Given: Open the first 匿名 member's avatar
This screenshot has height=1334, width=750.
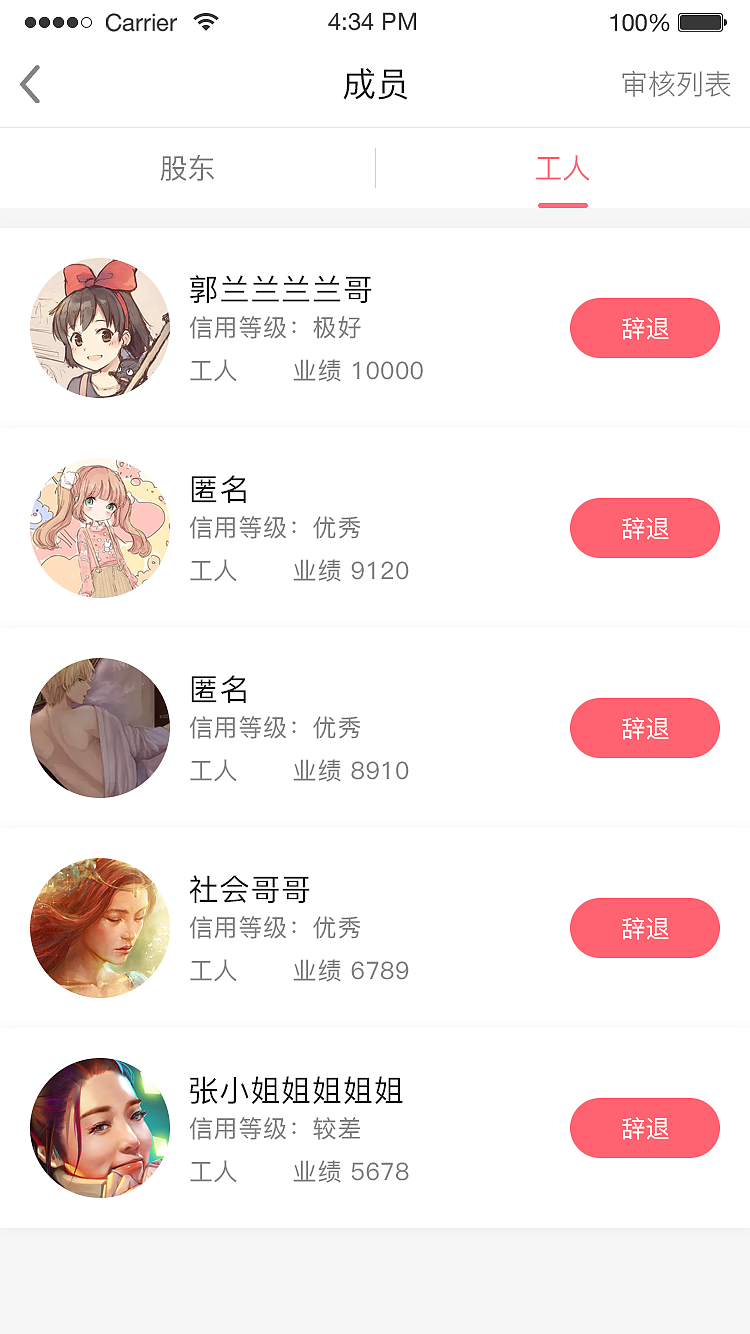Looking at the screenshot, I should point(100,528).
